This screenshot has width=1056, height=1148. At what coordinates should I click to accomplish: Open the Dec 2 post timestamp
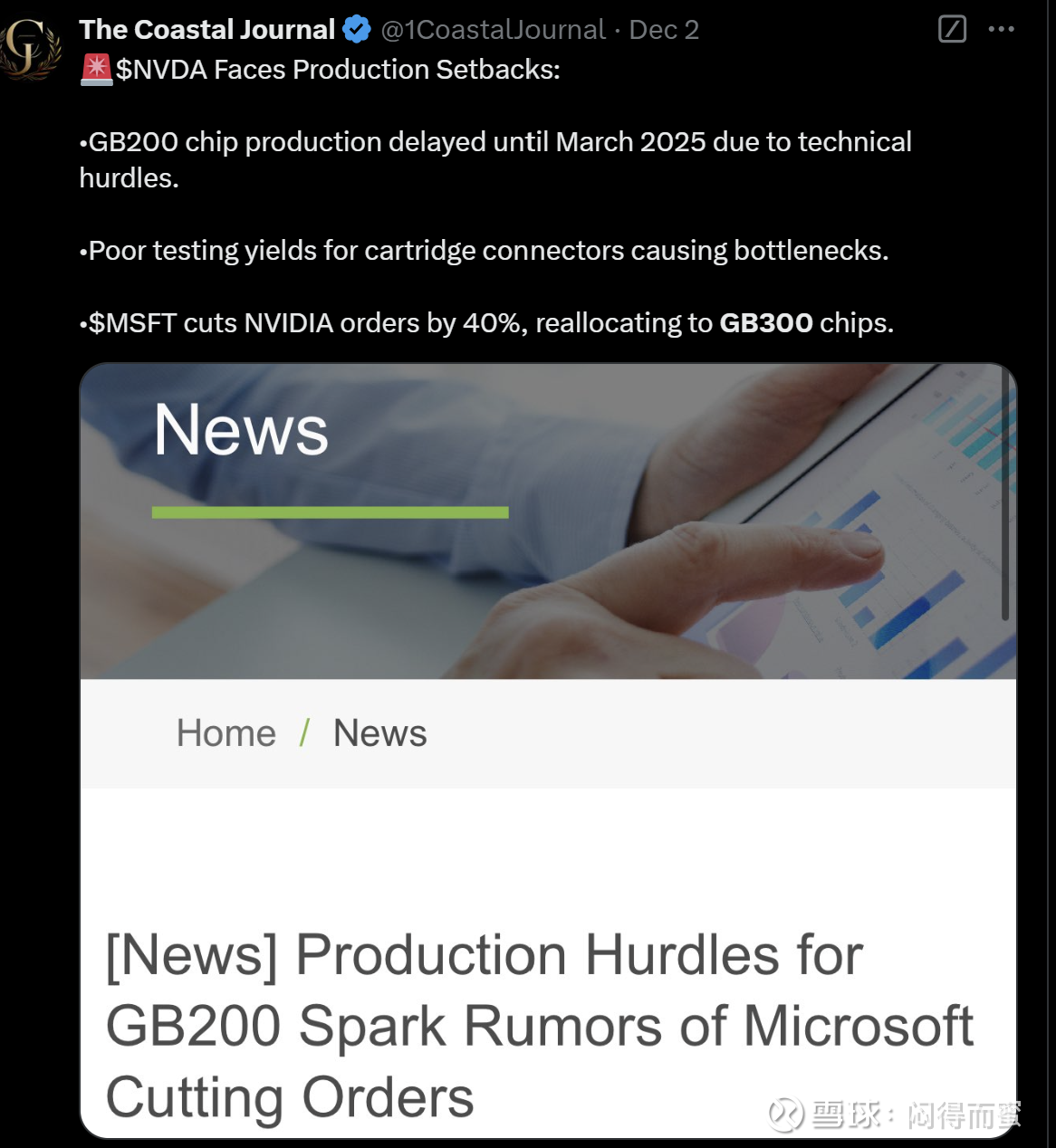point(664,30)
